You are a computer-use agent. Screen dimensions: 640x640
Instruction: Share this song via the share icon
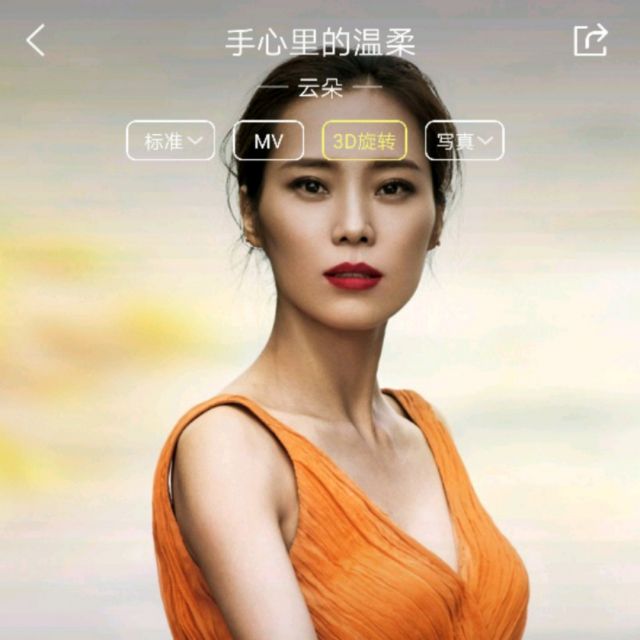coord(590,40)
